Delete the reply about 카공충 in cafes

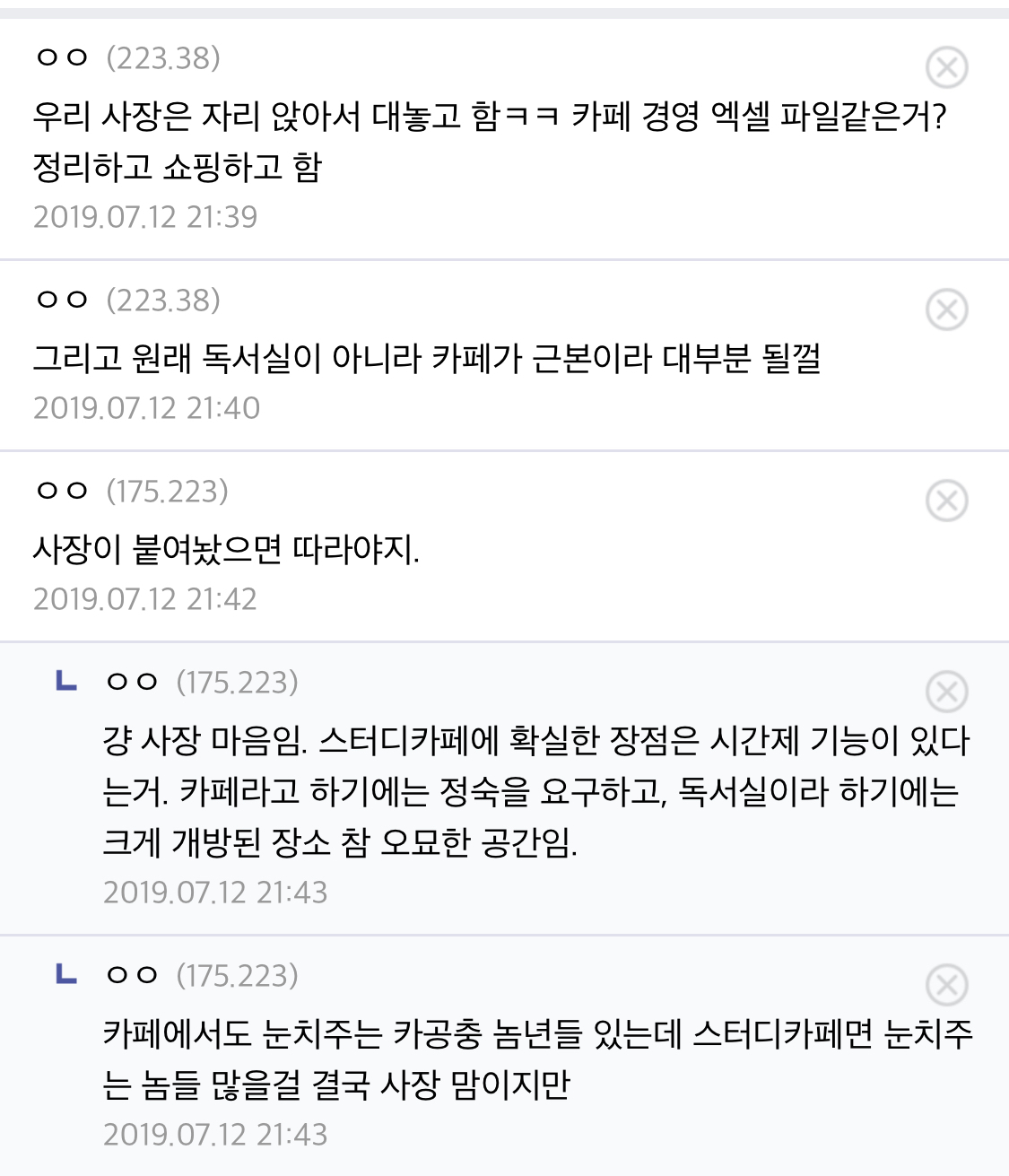click(946, 985)
